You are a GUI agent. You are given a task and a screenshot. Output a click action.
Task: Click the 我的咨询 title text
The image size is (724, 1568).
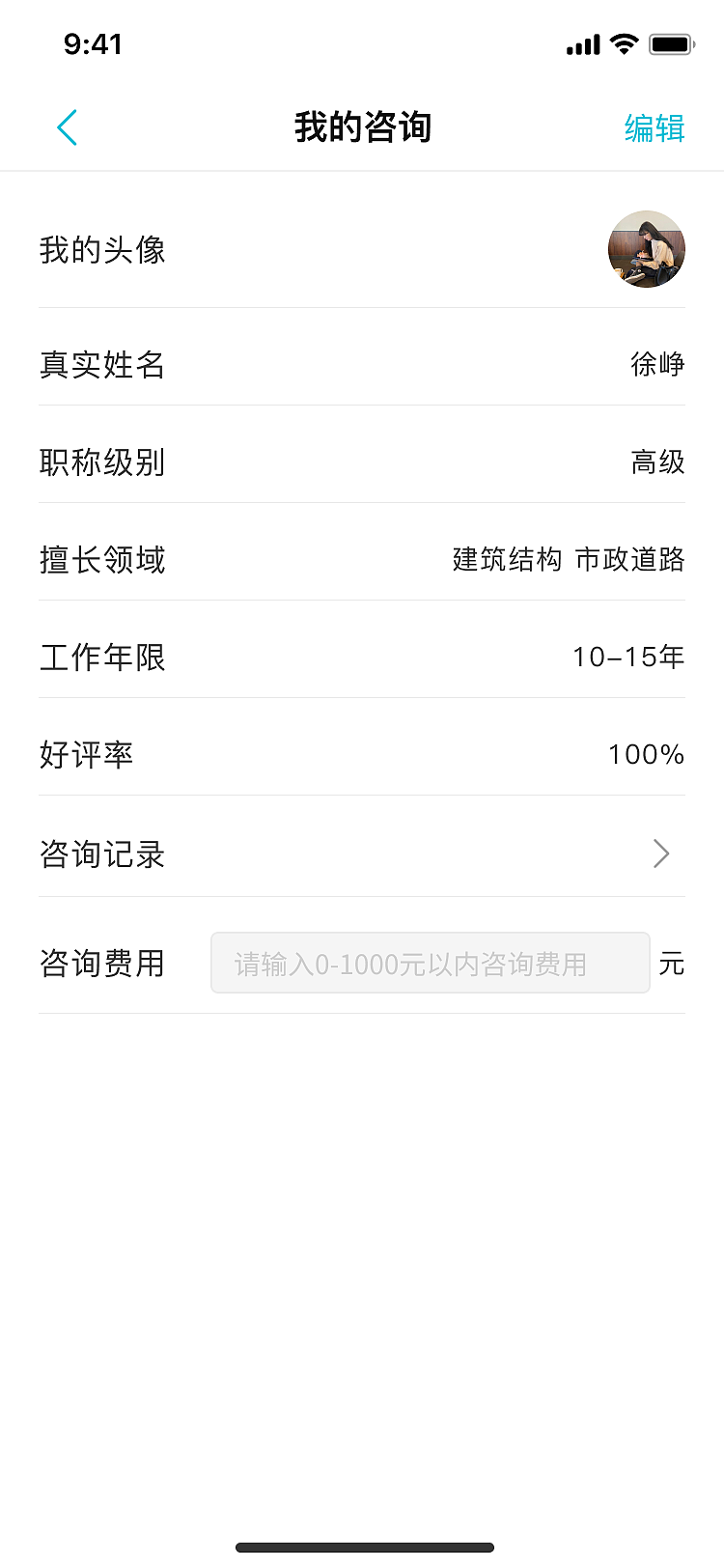click(362, 127)
